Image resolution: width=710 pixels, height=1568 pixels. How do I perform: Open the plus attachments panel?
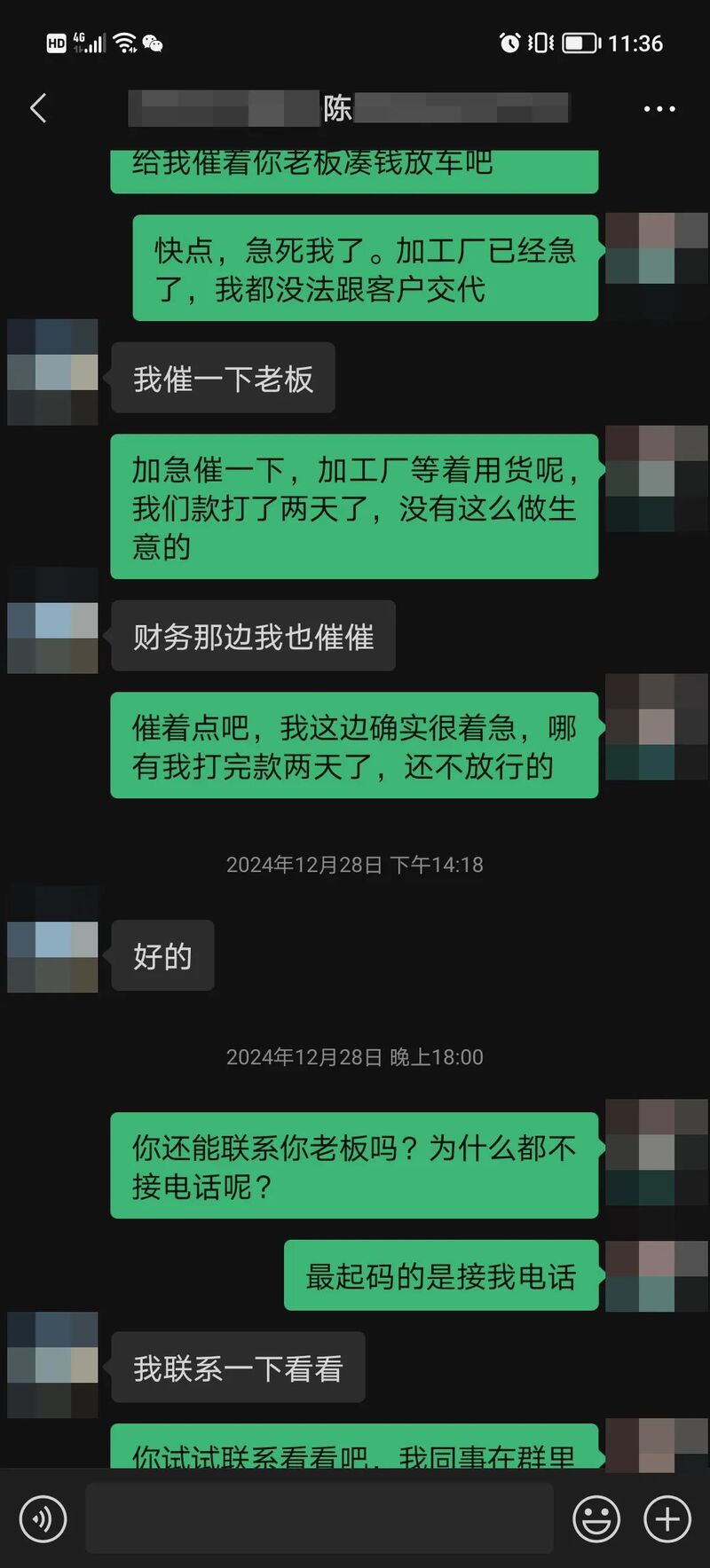pyautogui.click(x=667, y=1518)
